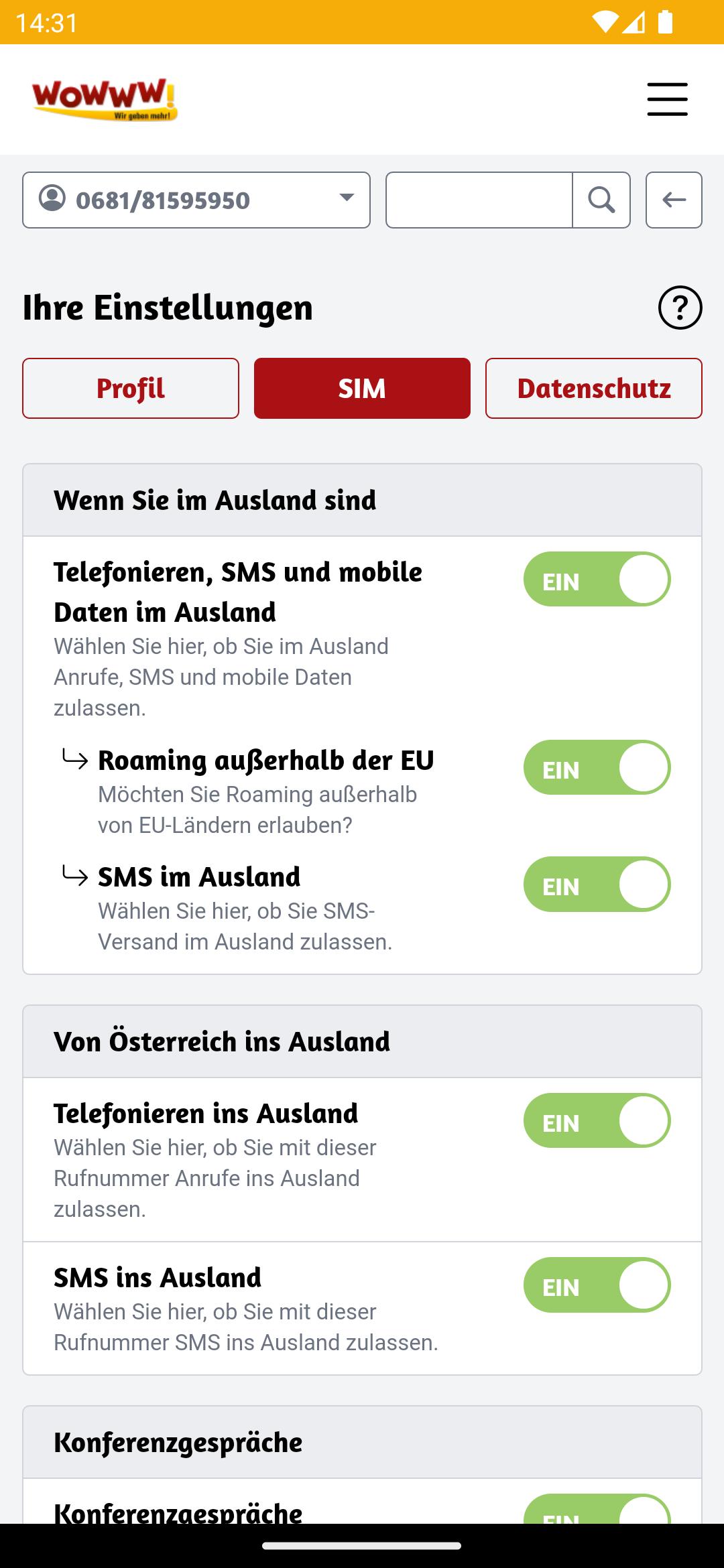Viewport: 724px width, 1568px height.
Task: Switch to the Datenschutz tab
Action: click(593, 388)
